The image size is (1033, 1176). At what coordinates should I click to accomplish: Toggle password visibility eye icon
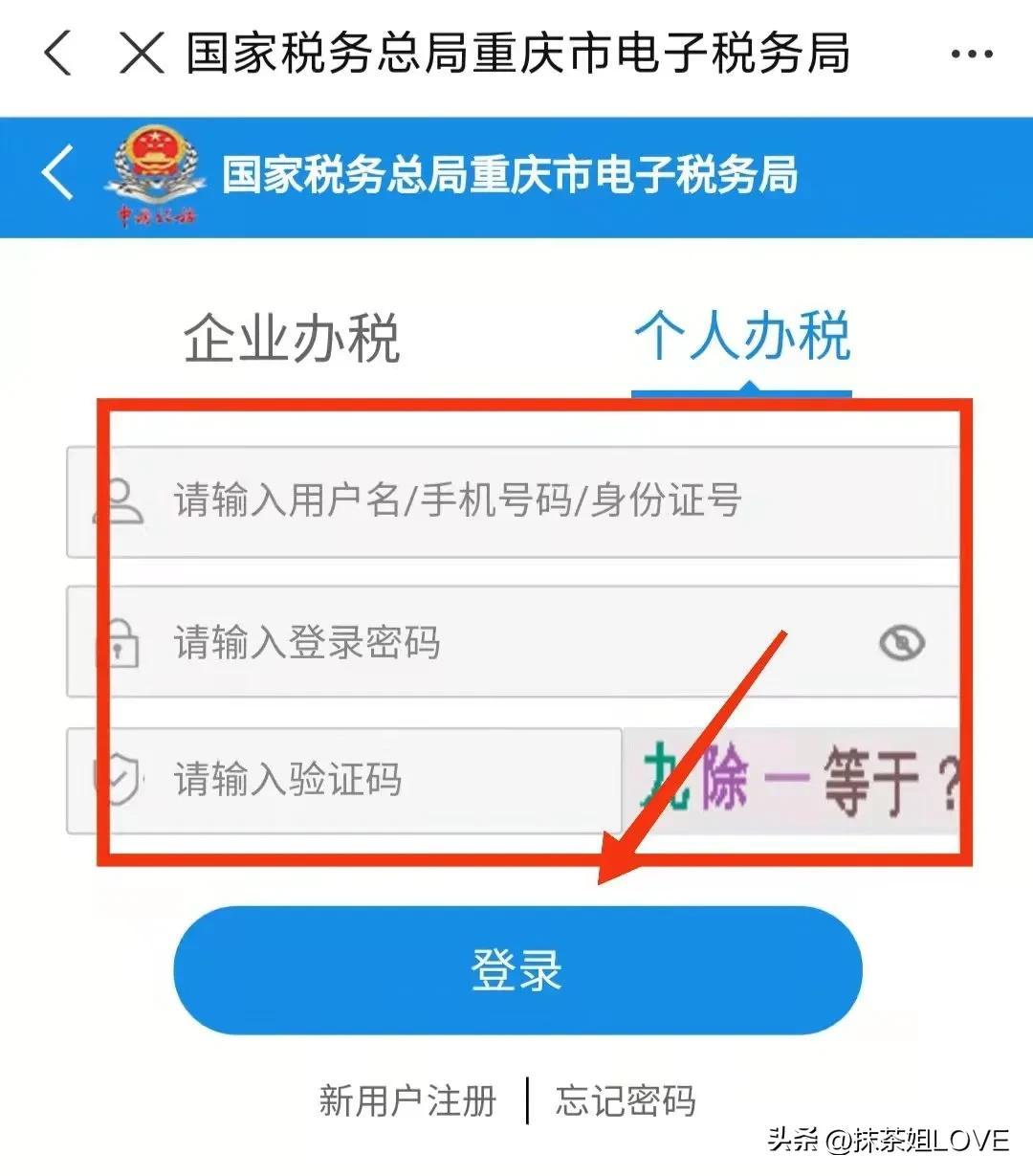pos(901,643)
